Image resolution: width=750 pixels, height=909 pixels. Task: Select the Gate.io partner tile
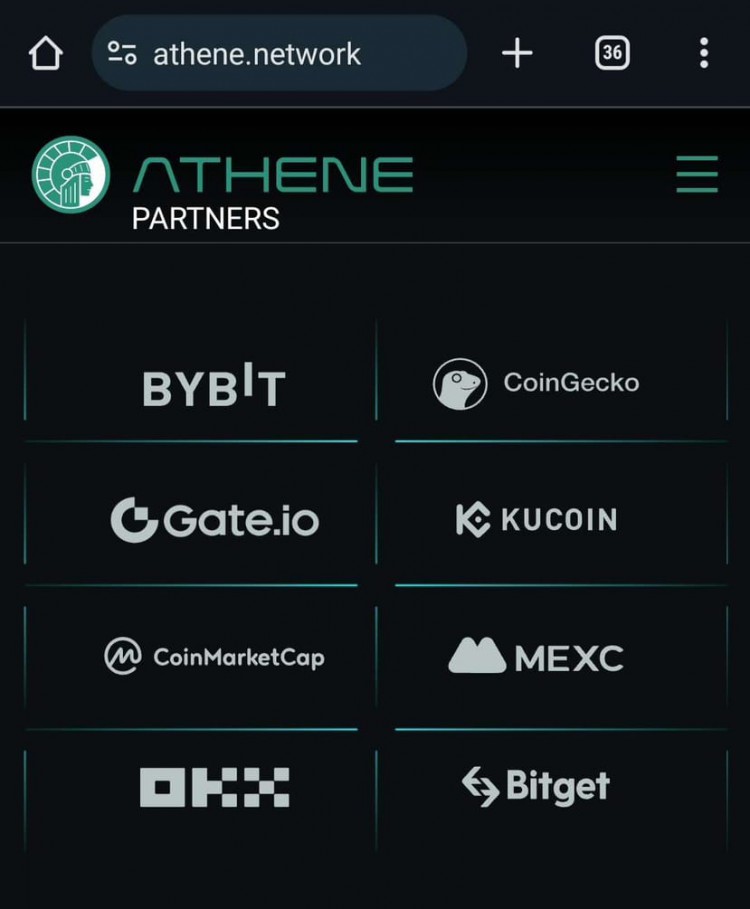214,520
